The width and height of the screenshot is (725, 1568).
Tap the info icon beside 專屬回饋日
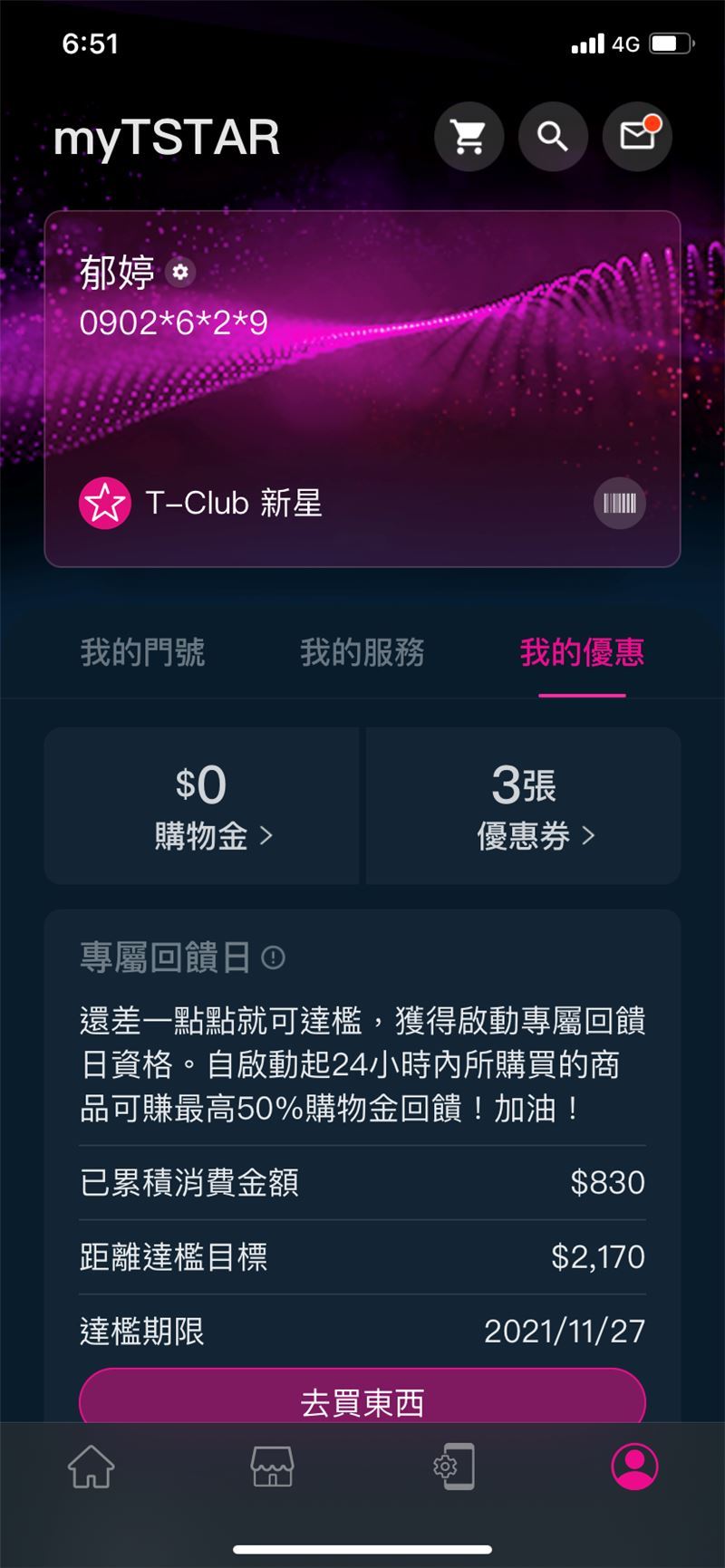(x=273, y=957)
